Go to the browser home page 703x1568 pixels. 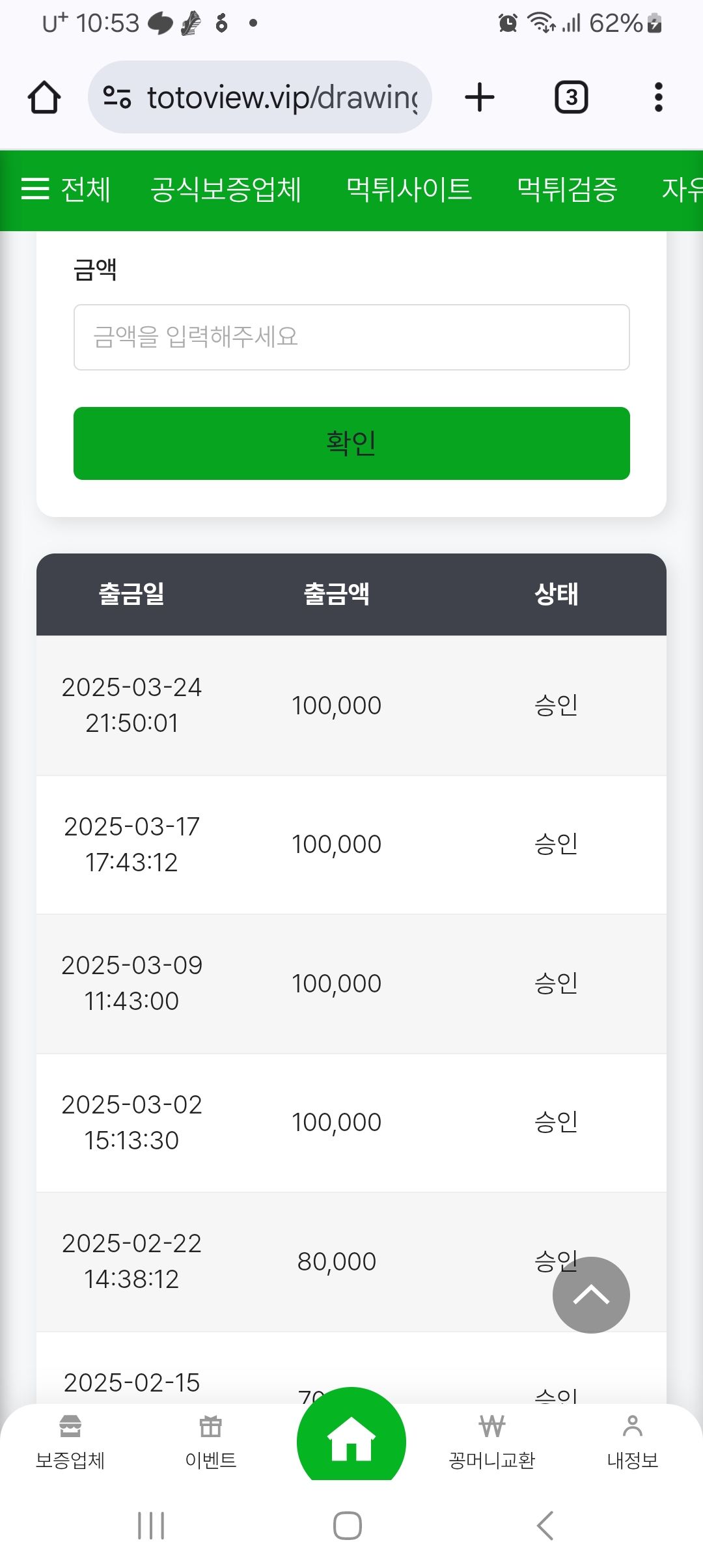click(44, 98)
